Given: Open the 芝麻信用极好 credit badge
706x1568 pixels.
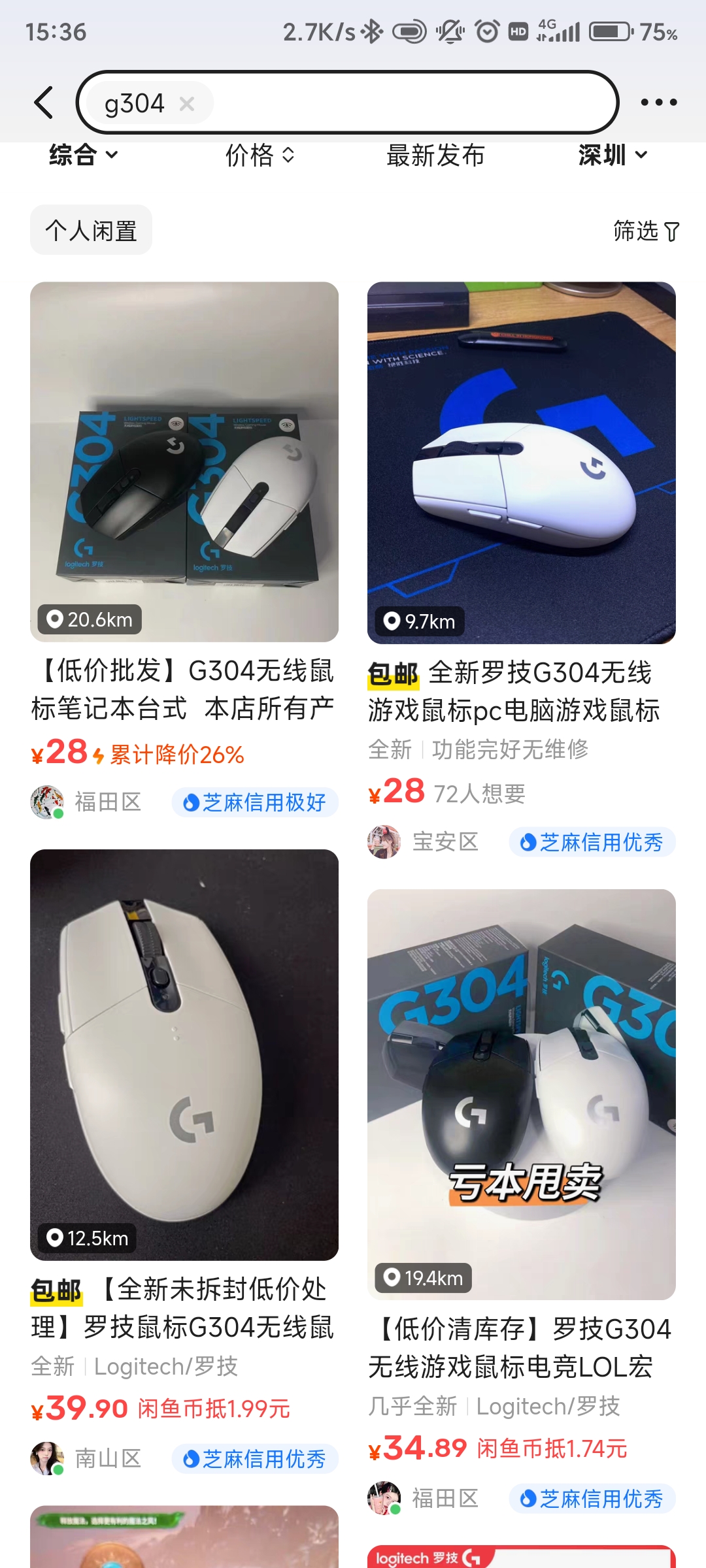Looking at the screenshot, I should [x=255, y=802].
